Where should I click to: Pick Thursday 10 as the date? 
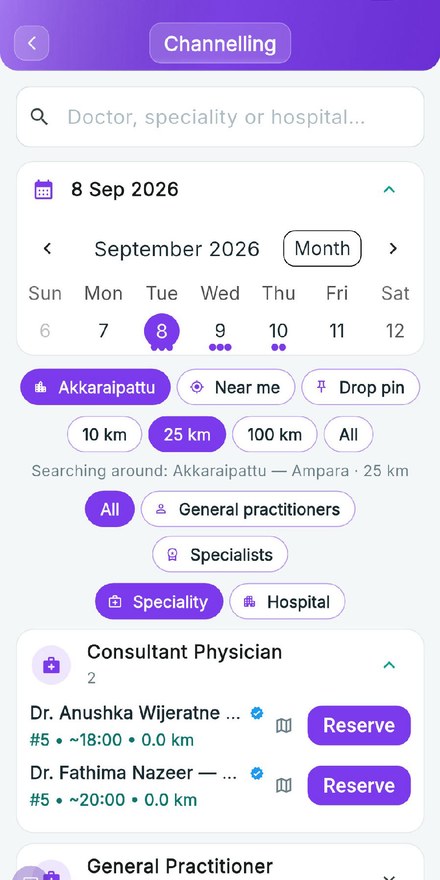(x=278, y=331)
